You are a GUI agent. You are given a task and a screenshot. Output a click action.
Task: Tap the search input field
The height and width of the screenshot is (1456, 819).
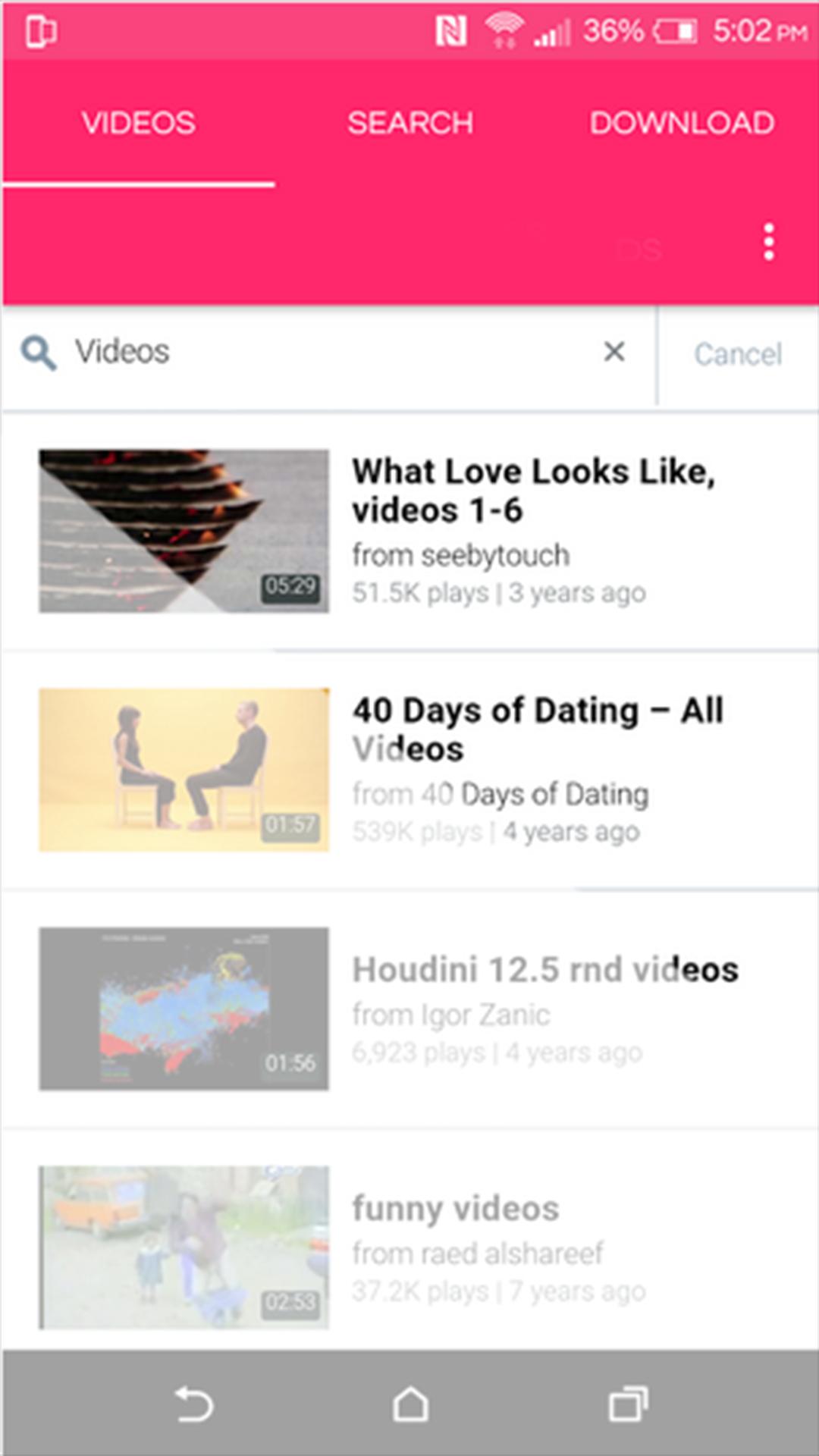point(303,351)
